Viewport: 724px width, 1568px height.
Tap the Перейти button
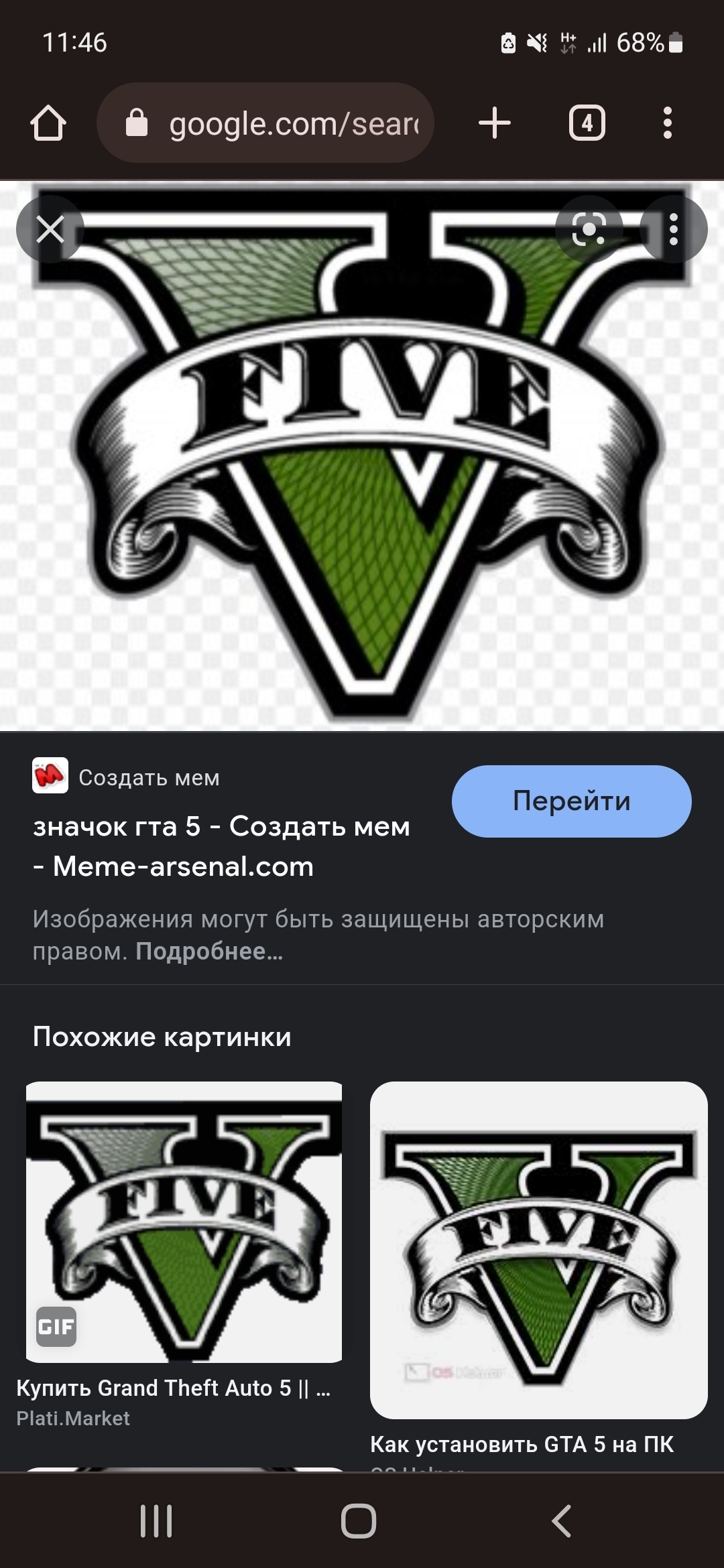click(571, 801)
